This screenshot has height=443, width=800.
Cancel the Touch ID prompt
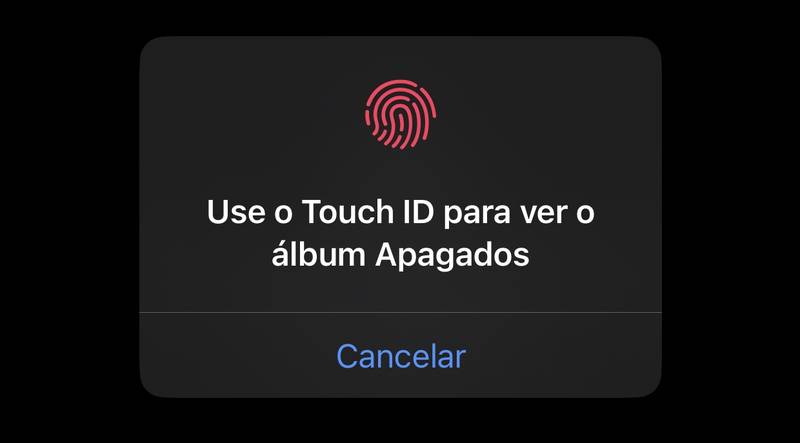[x=400, y=356]
